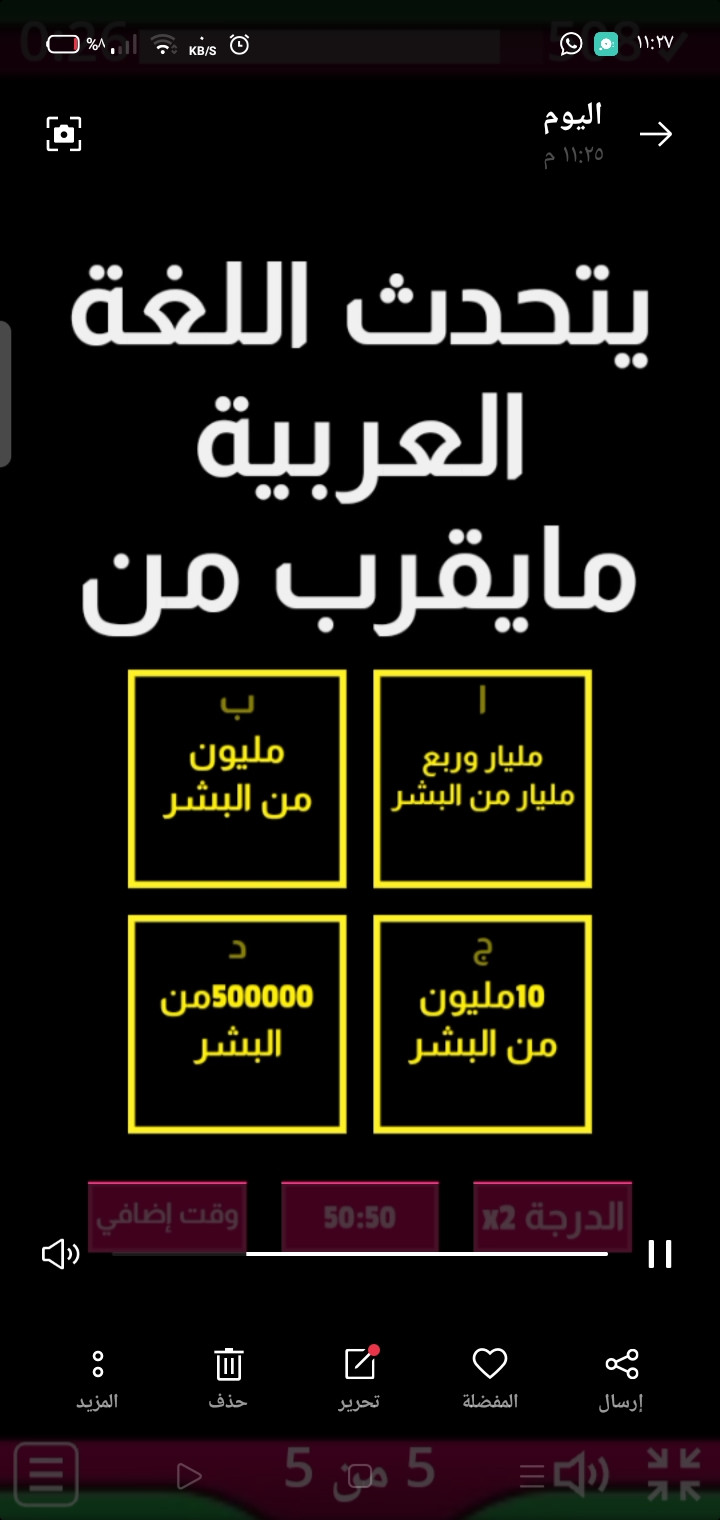Go back using the top arrow

pyautogui.click(x=656, y=134)
